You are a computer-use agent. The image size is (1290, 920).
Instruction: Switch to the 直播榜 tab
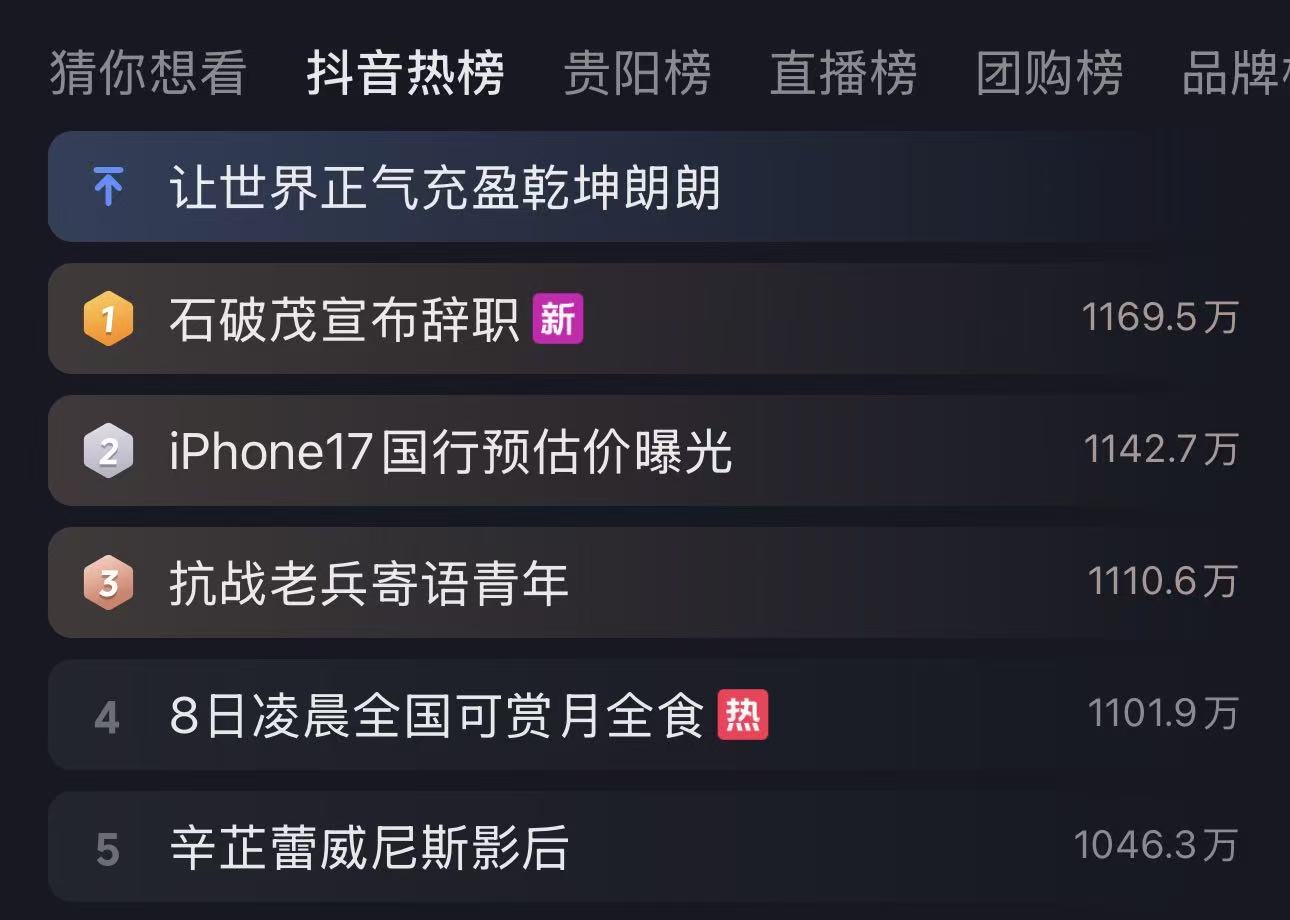[843, 74]
